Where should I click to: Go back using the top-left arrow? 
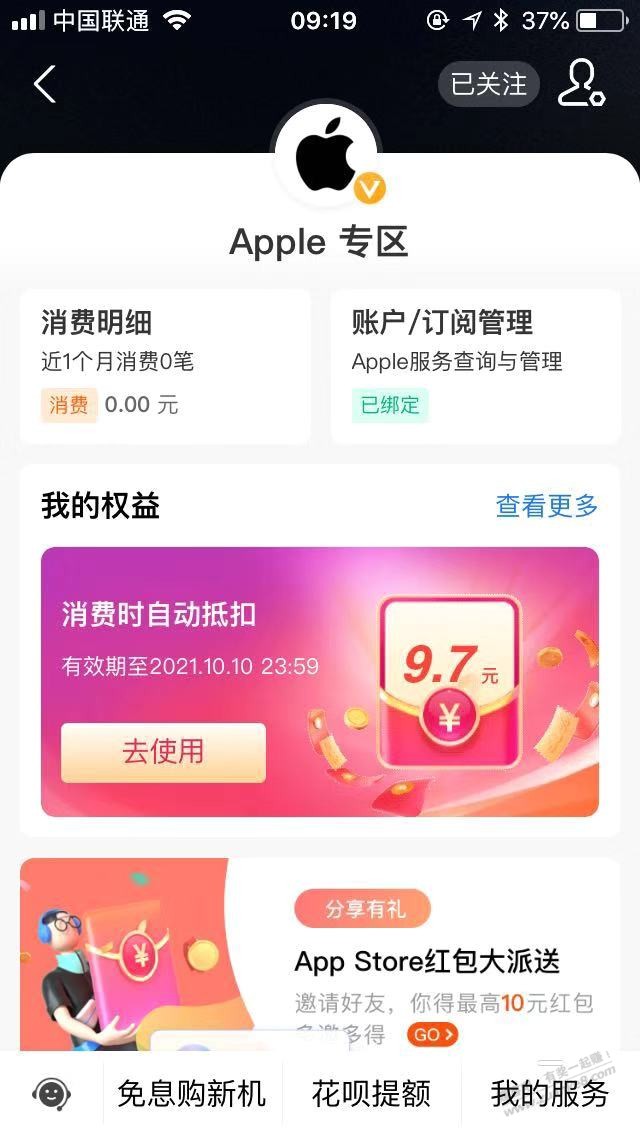(x=45, y=85)
